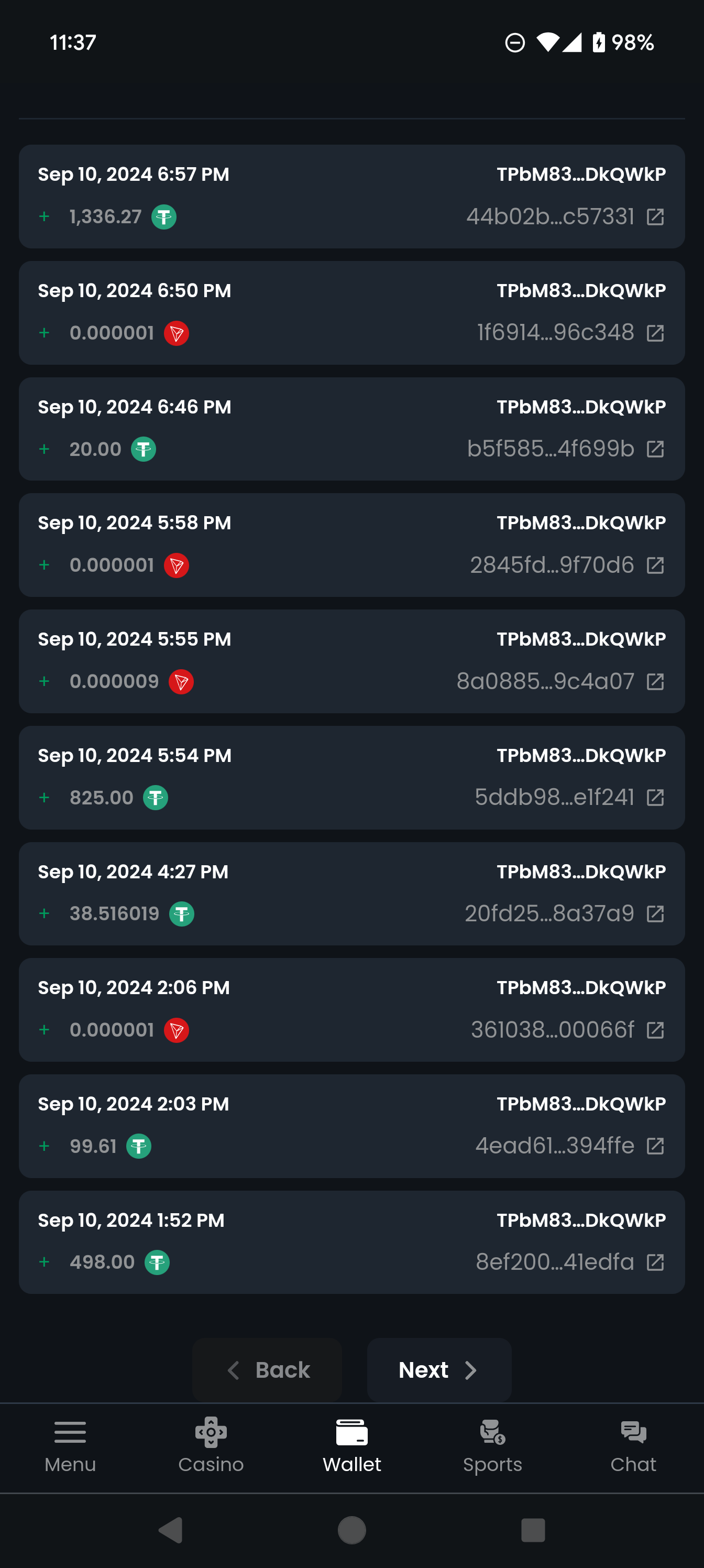Screen dimensions: 704x1568
Task: Open external link for transaction 4ead61...394ffe
Action: click(655, 1146)
